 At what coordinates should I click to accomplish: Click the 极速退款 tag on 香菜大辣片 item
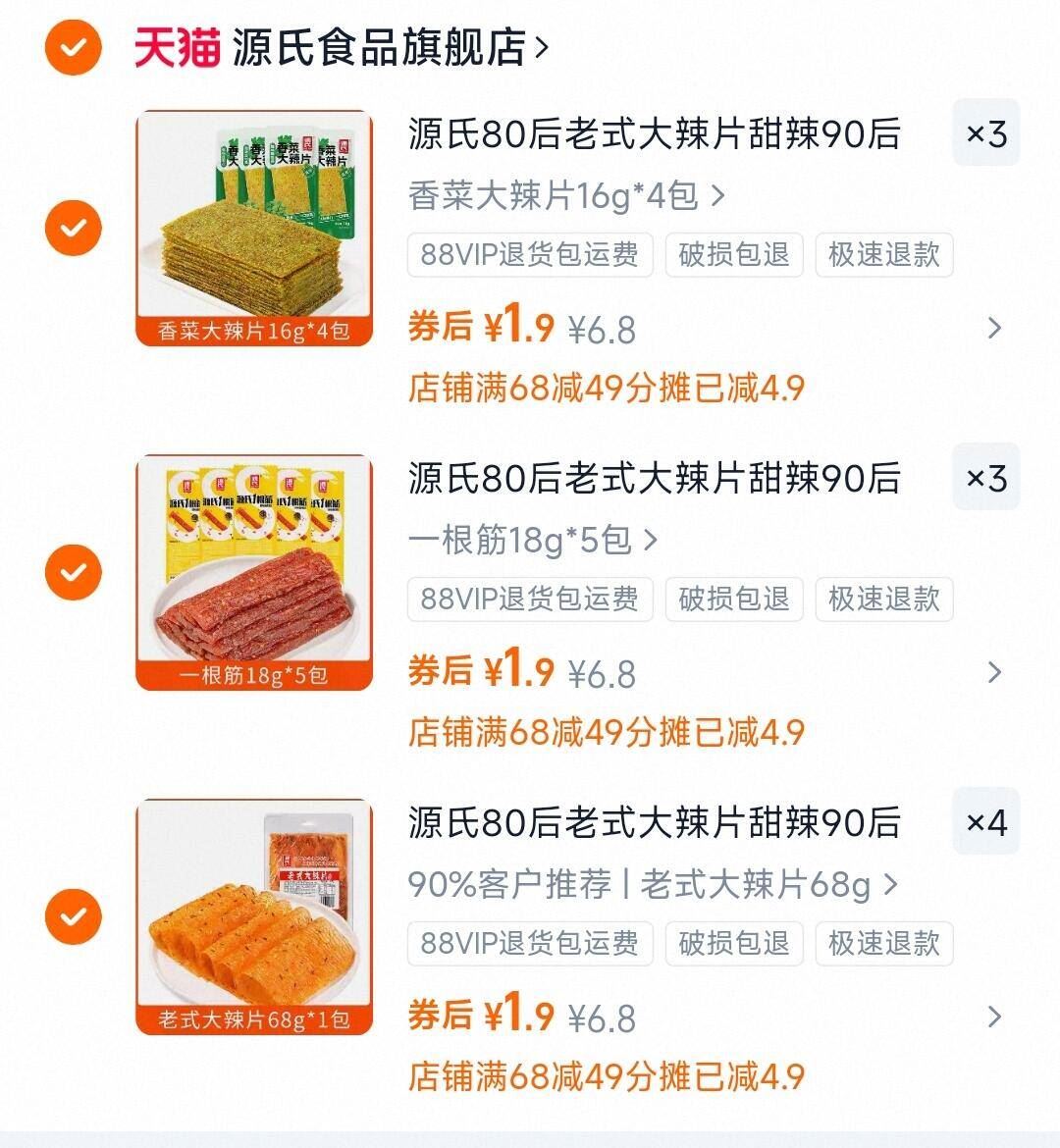pos(882,255)
